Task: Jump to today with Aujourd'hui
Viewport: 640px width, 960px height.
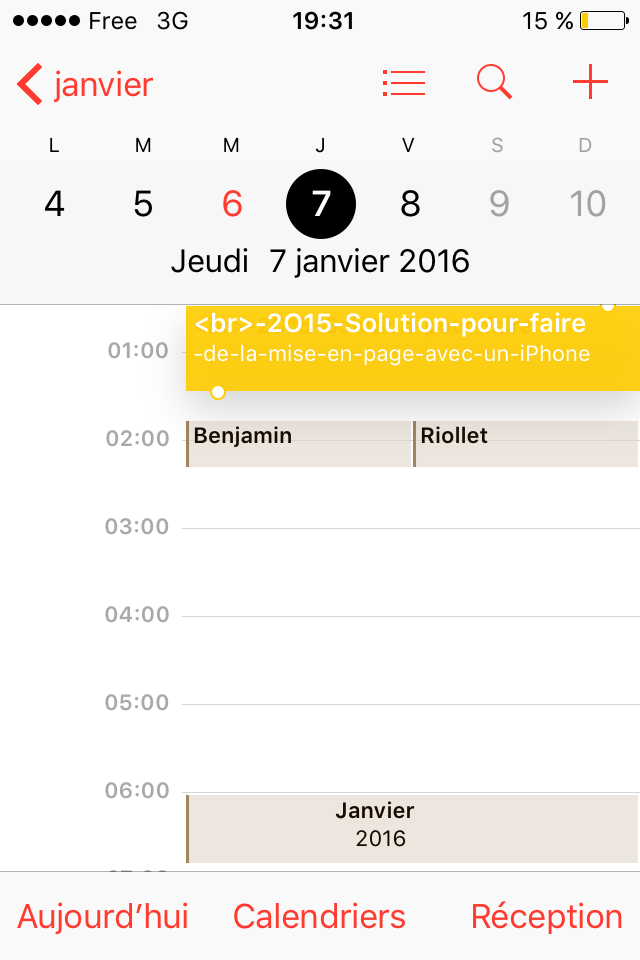Action: (x=103, y=916)
